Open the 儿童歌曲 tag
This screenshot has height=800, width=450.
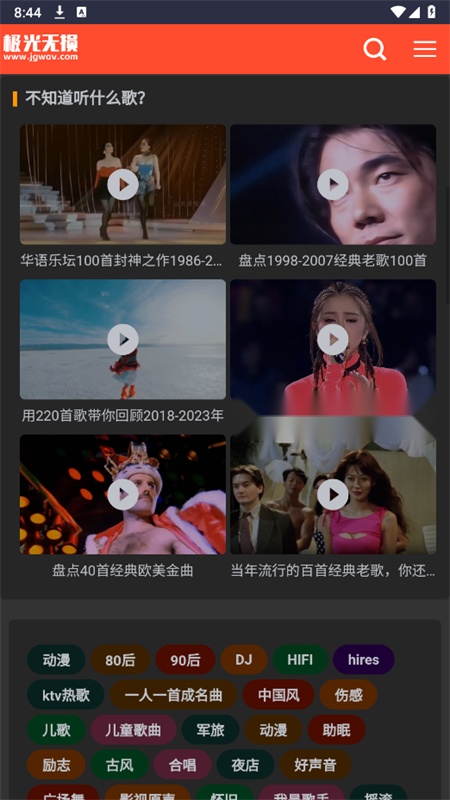(133, 730)
